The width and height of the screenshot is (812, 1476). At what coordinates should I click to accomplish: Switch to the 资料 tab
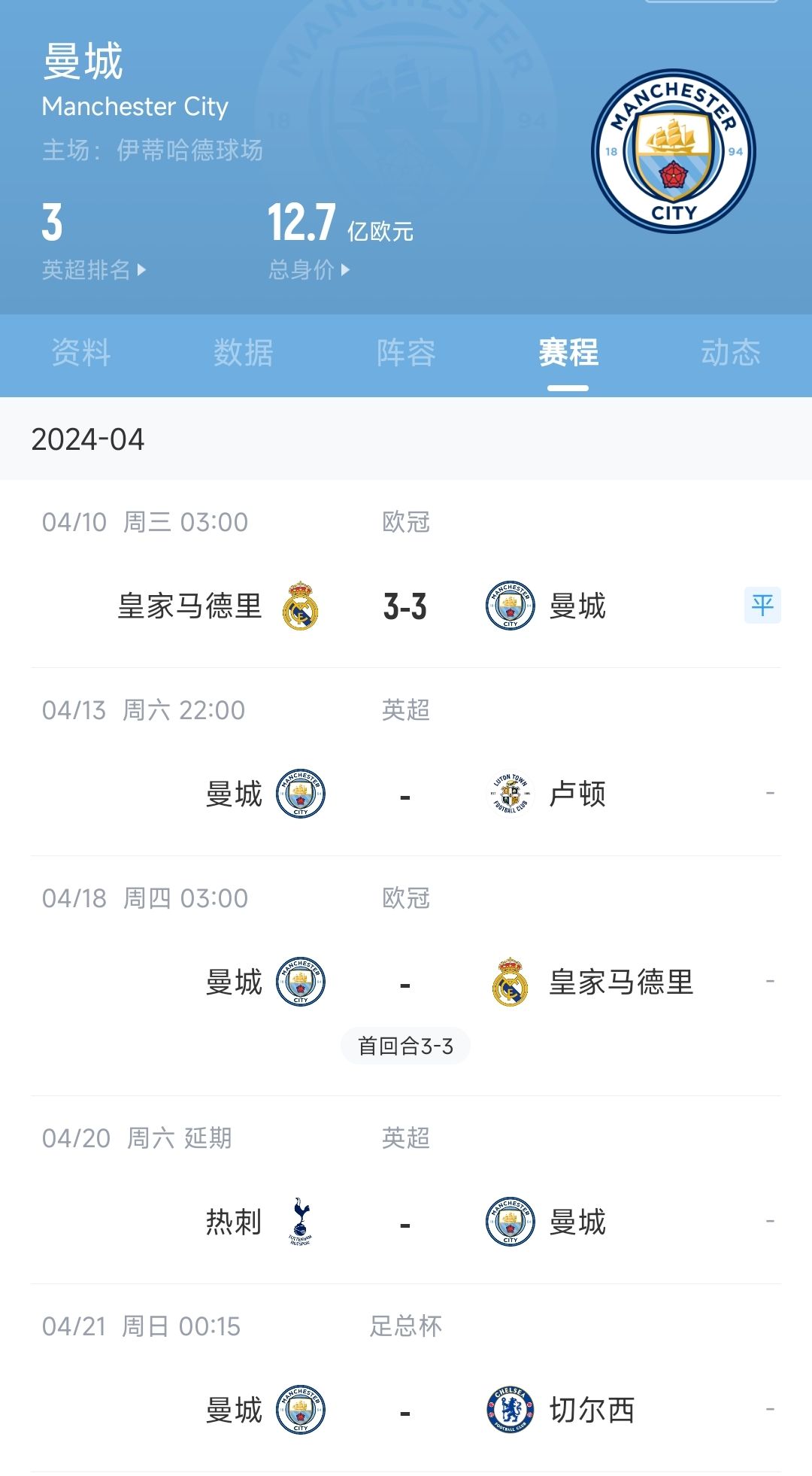81,353
